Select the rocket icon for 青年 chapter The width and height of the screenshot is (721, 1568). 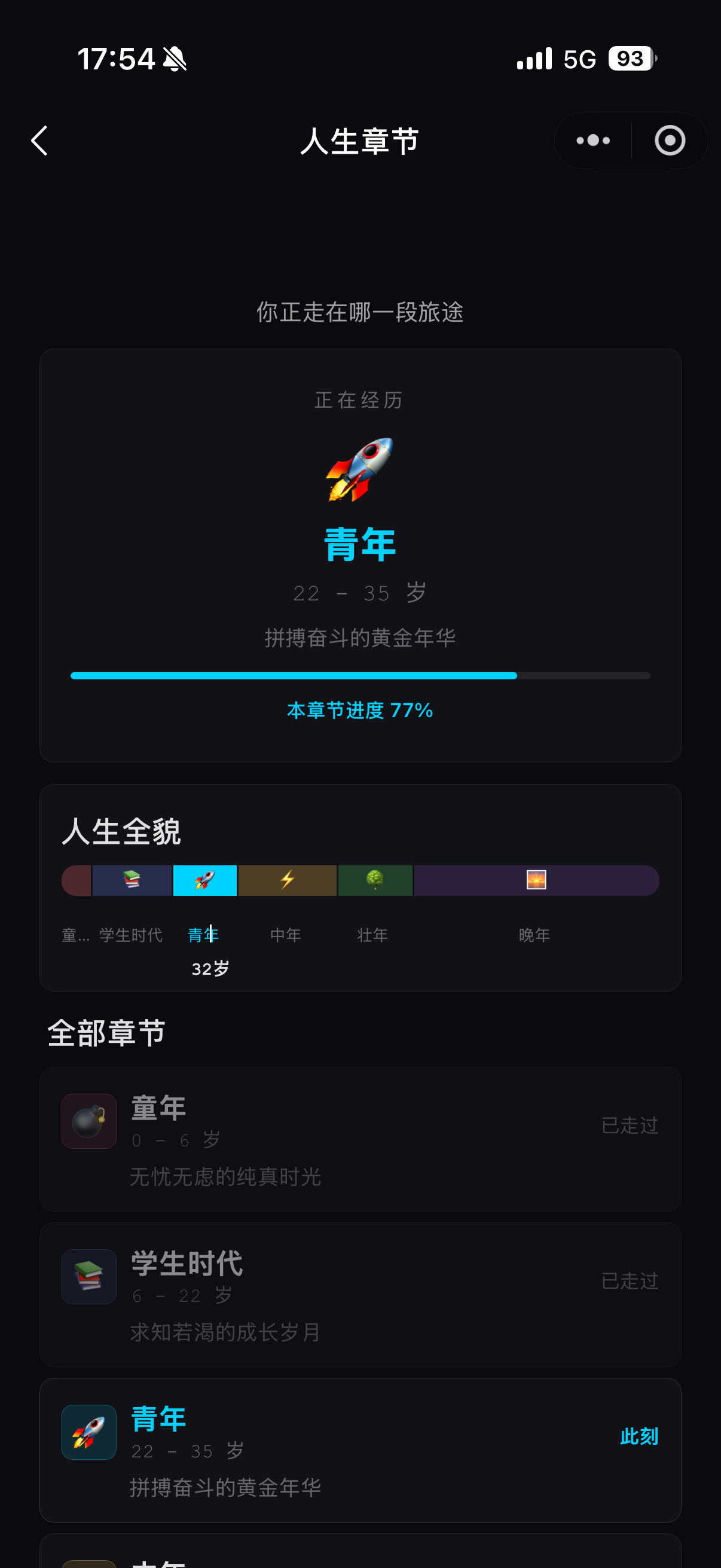(x=89, y=1432)
